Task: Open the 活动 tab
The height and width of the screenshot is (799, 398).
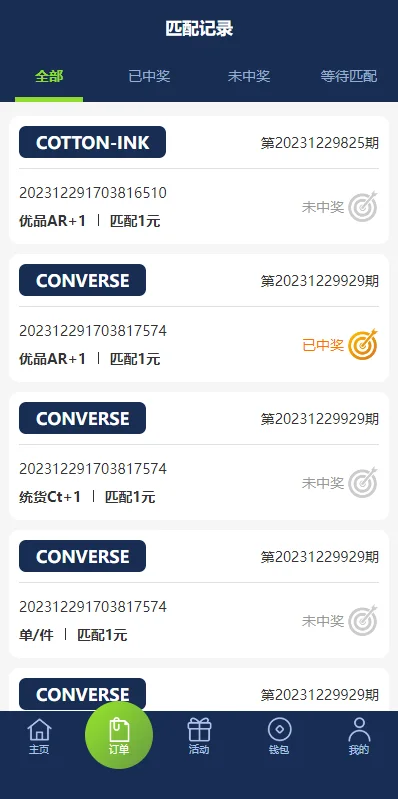Action: pos(199,736)
